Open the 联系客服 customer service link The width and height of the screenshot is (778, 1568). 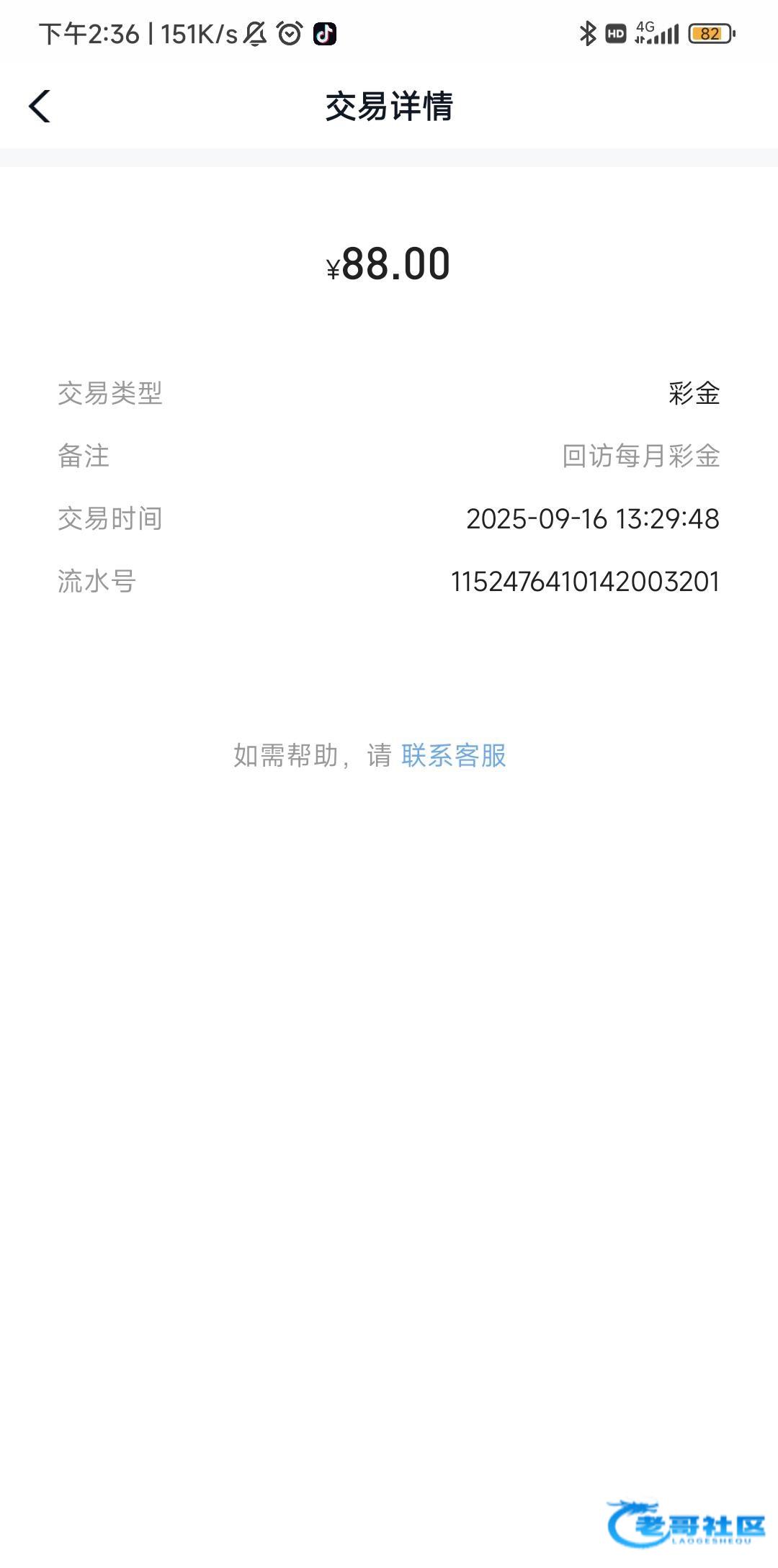[x=454, y=755]
